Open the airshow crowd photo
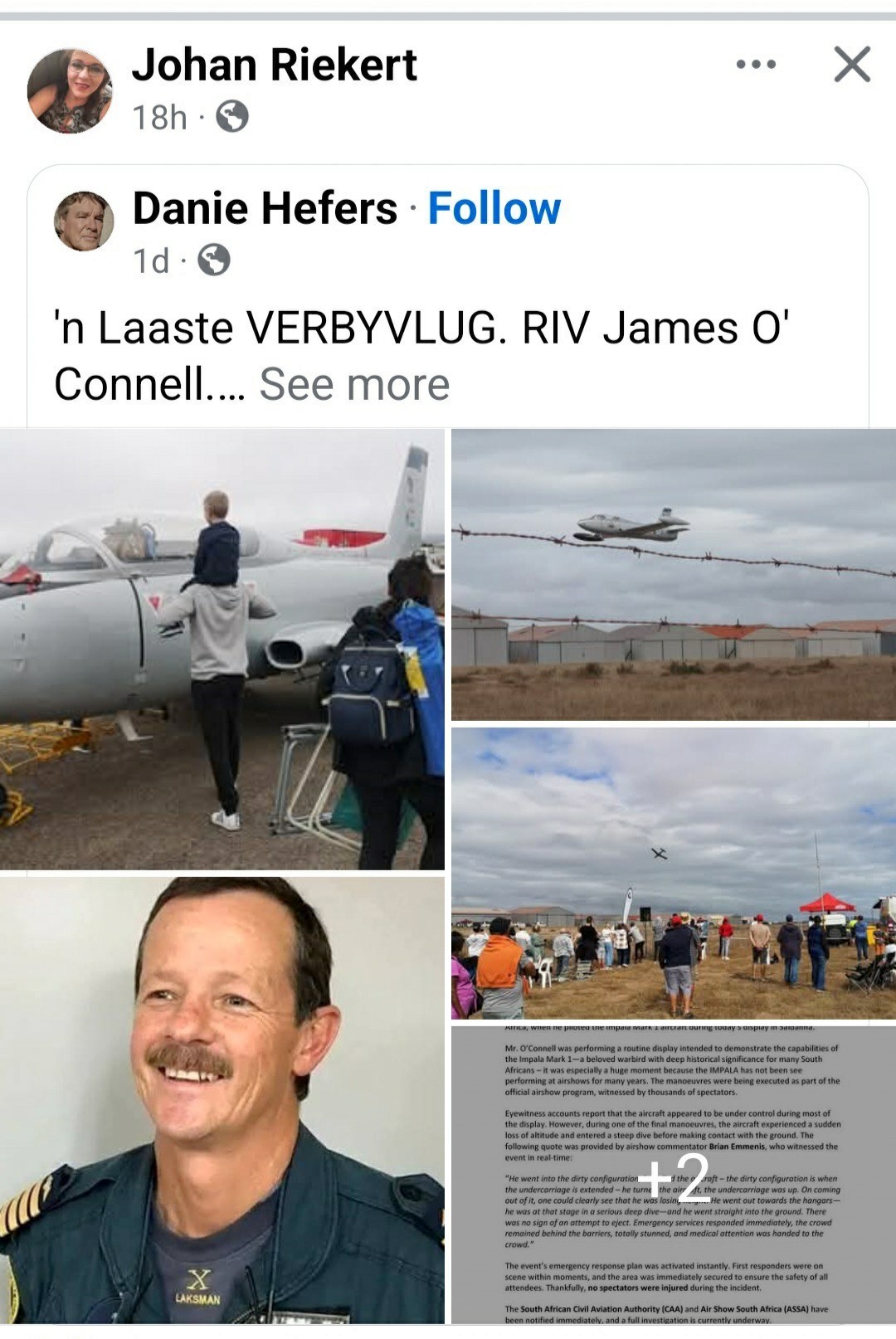Viewport: 896px width, 1339px height. coord(673,873)
